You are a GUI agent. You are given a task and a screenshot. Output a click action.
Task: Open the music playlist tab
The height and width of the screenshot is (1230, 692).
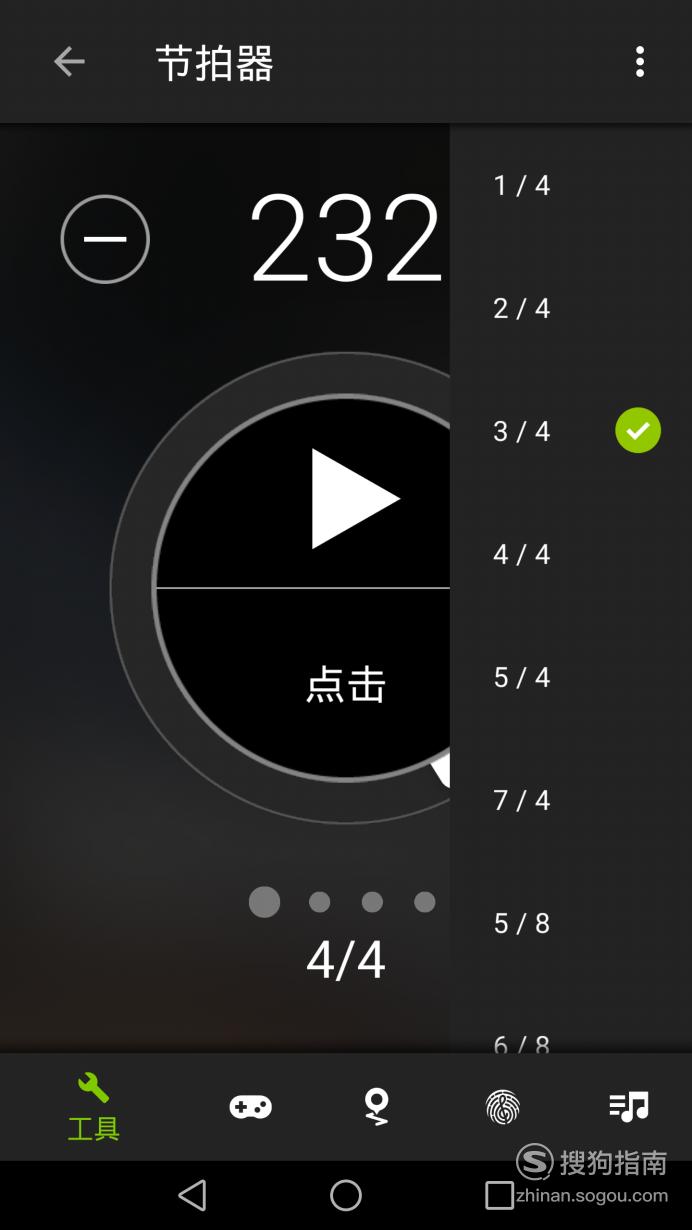click(x=629, y=1106)
